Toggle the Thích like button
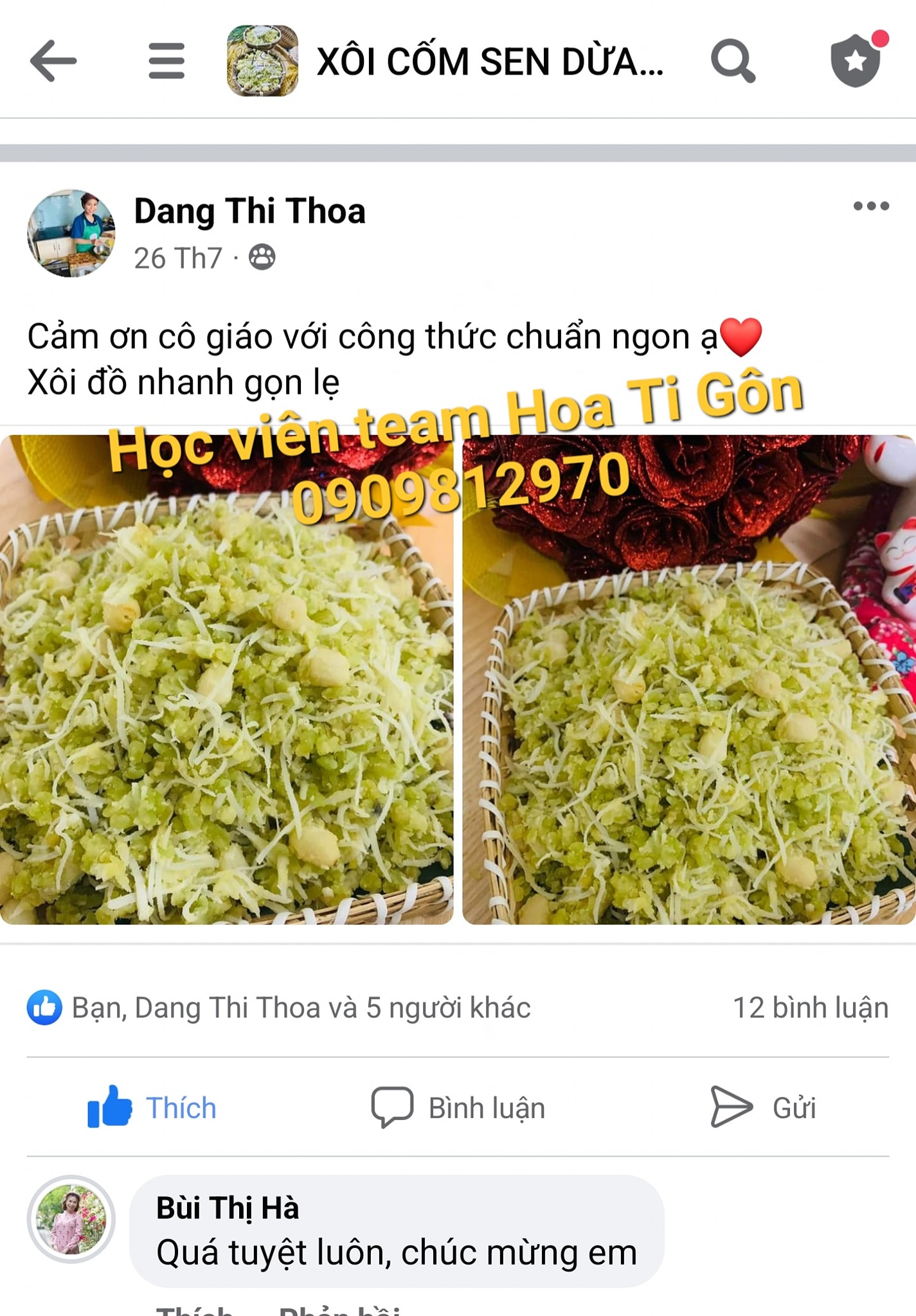 (152, 1107)
